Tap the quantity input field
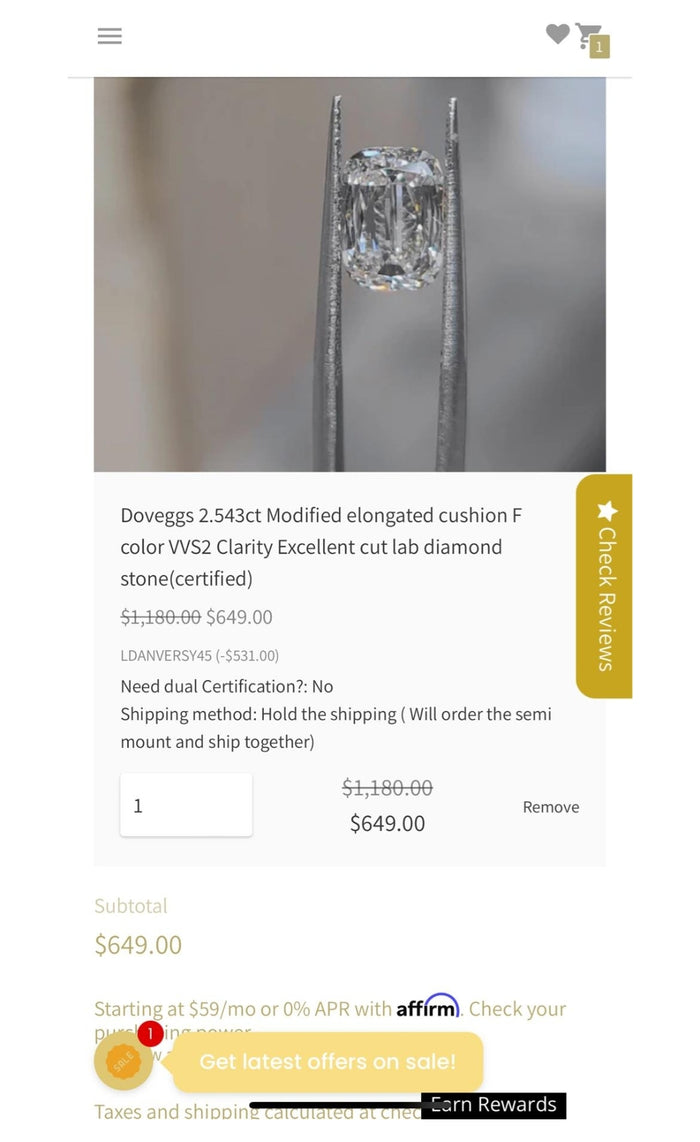The image size is (700, 1142). tap(186, 805)
